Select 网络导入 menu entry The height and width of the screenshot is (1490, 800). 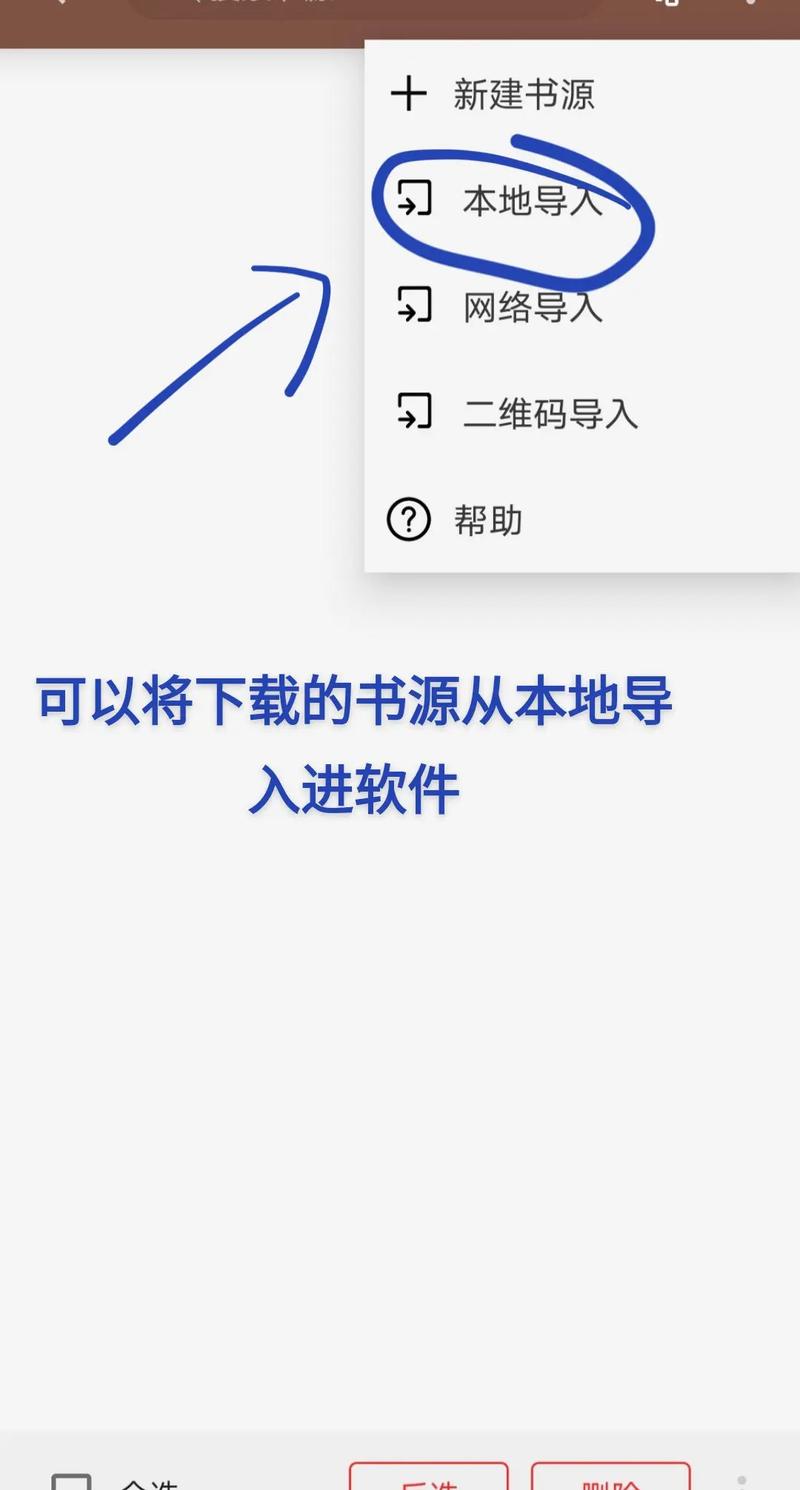point(533,307)
